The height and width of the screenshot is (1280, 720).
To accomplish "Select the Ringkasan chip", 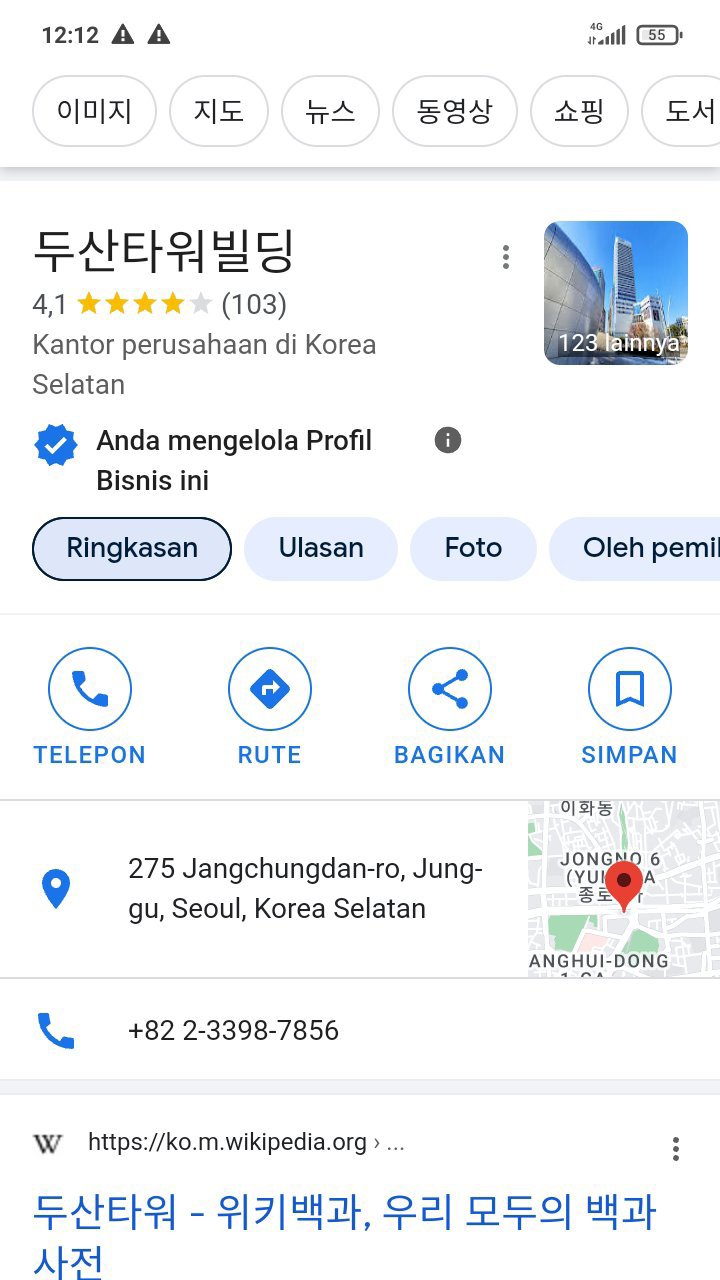I will [x=132, y=548].
